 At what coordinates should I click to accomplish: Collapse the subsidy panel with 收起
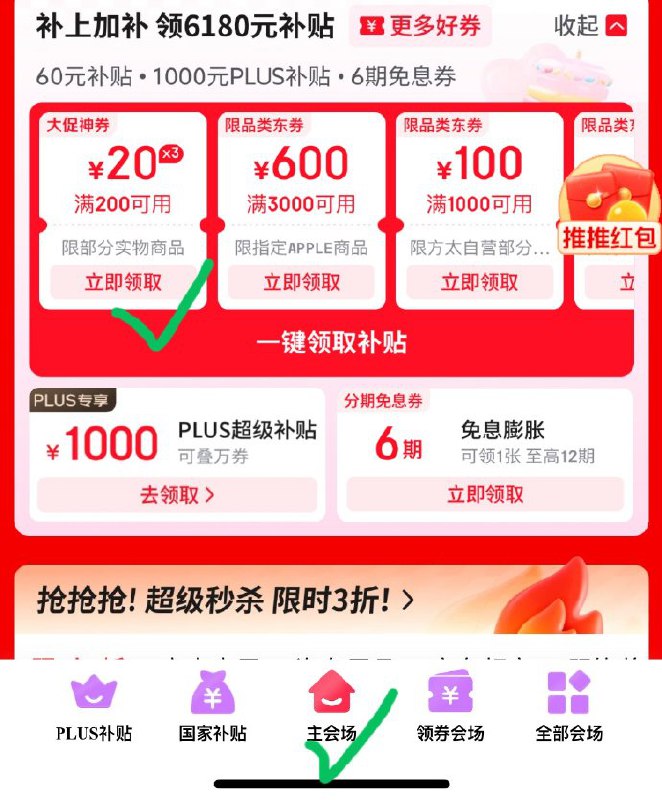click(x=592, y=25)
